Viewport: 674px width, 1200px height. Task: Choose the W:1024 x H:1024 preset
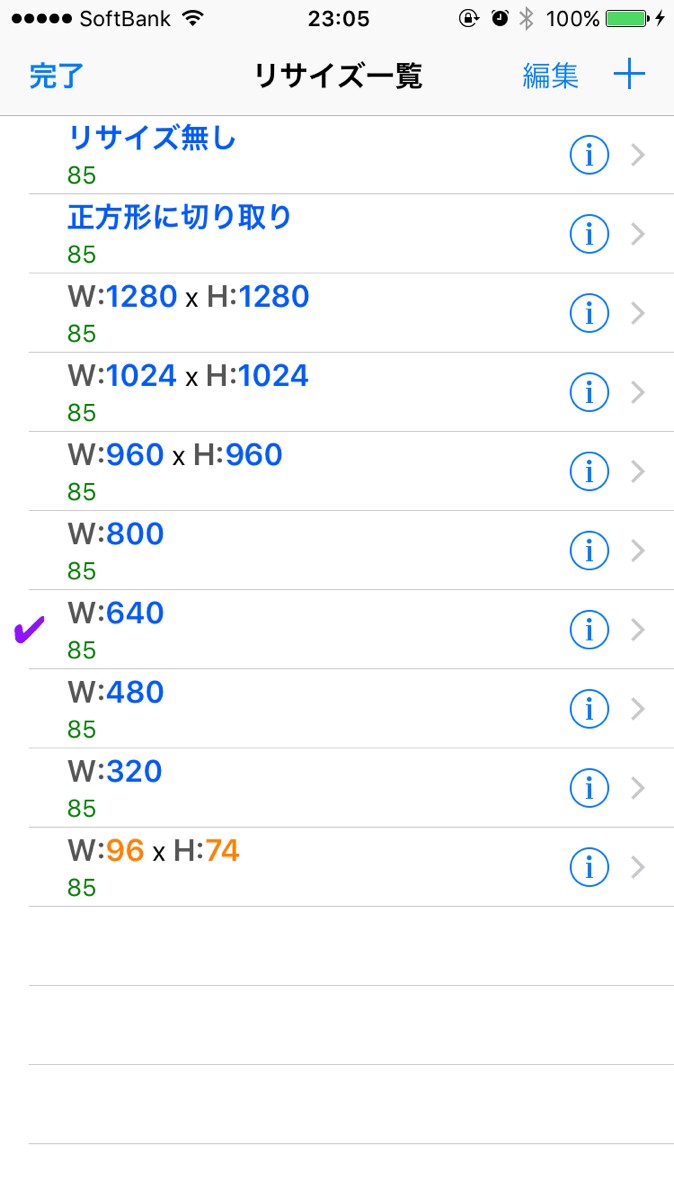click(x=300, y=392)
